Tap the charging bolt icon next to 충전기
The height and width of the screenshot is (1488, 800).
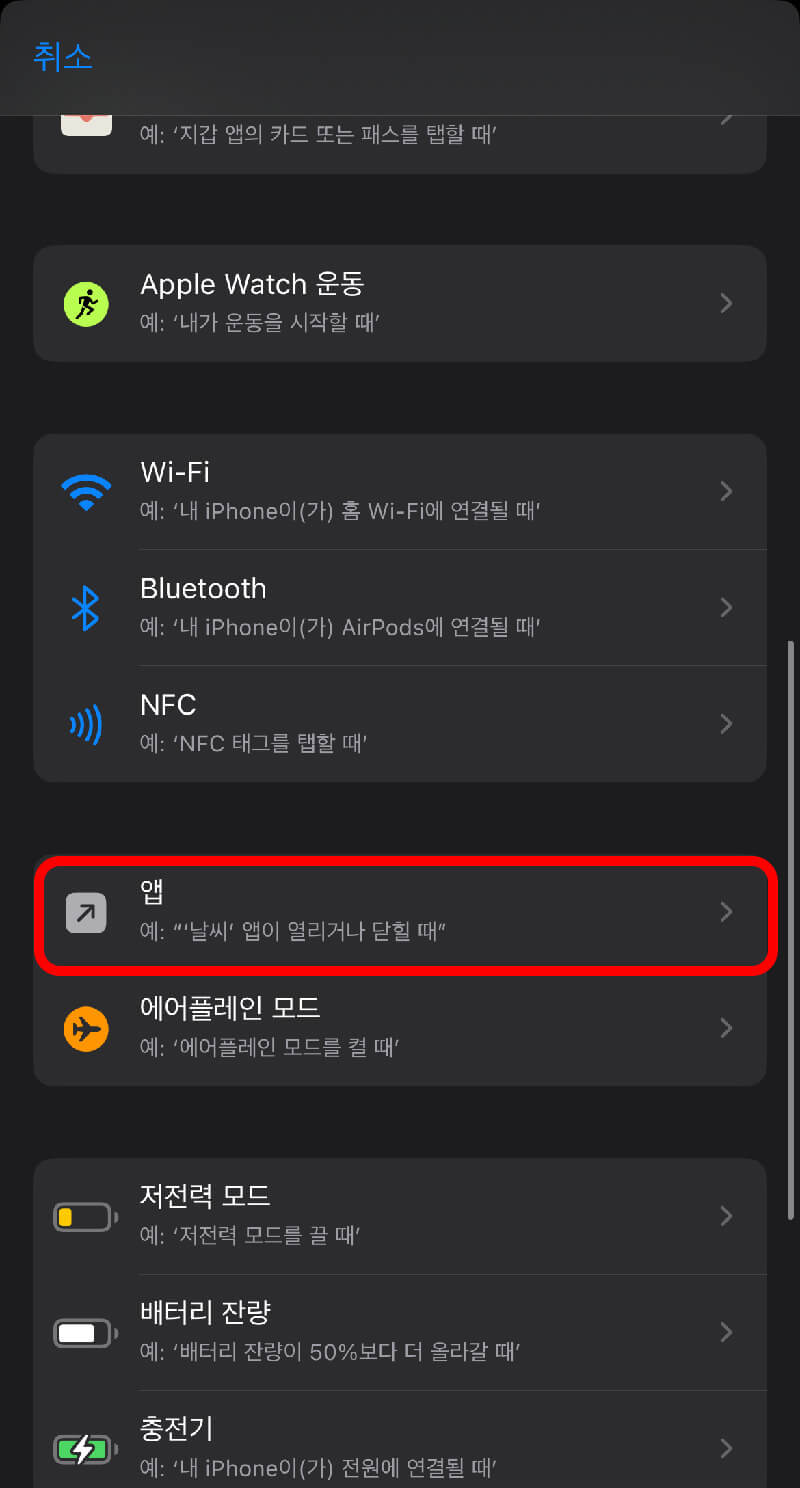click(x=86, y=1448)
